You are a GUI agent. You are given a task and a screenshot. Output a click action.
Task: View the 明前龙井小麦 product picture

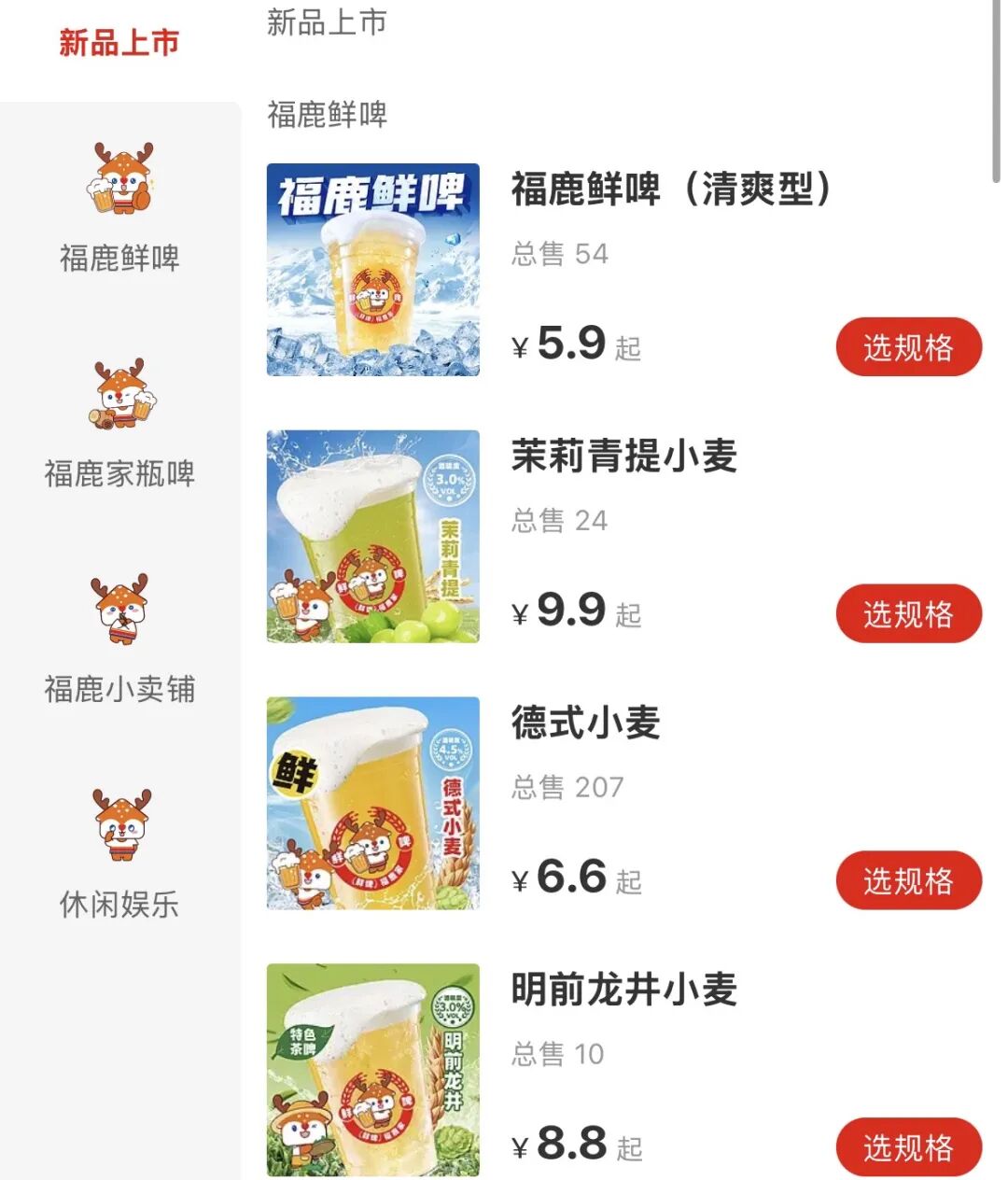pyautogui.click(x=373, y=1070)
